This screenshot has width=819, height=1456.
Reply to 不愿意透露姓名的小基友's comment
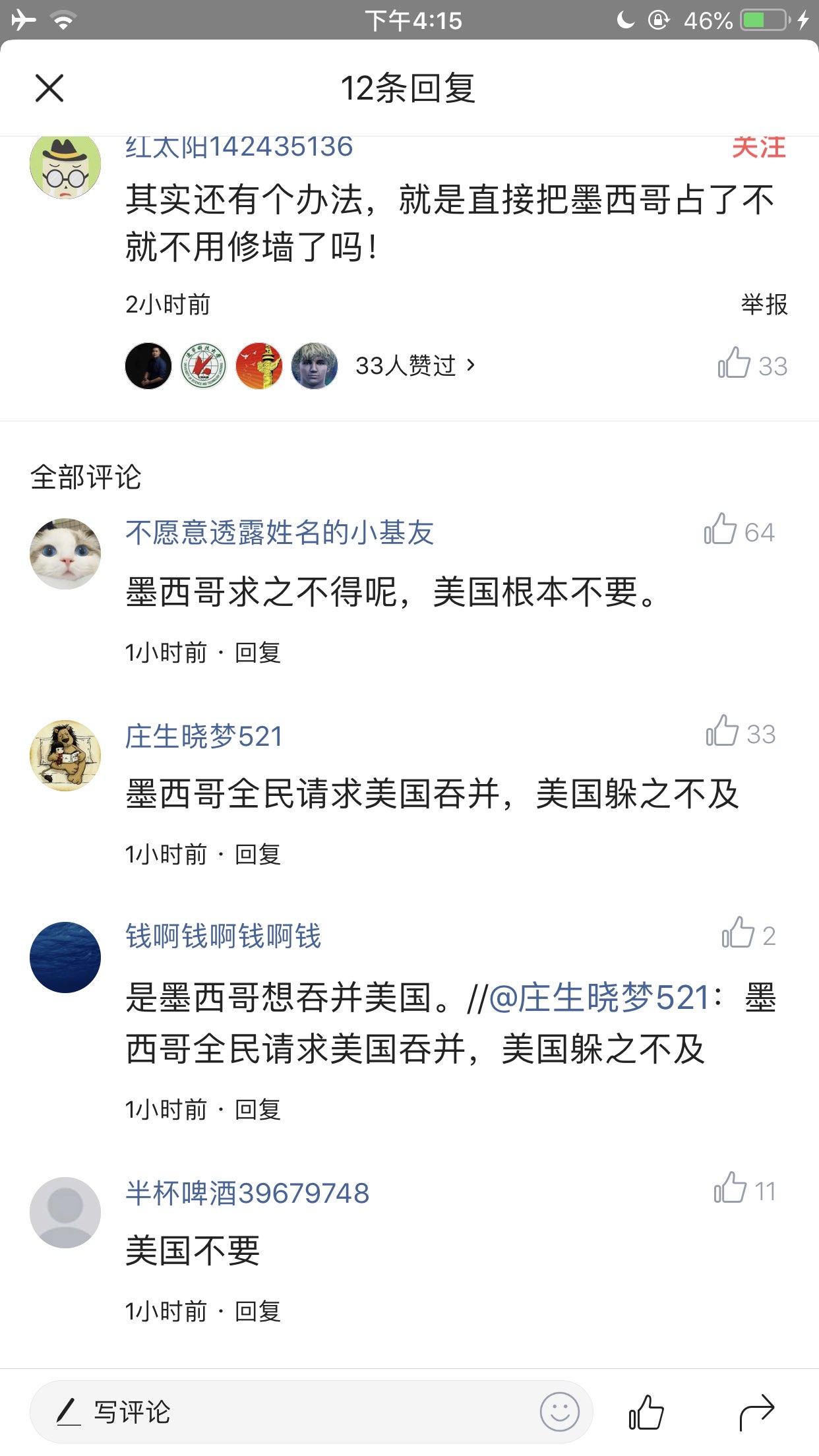[258, 653]
